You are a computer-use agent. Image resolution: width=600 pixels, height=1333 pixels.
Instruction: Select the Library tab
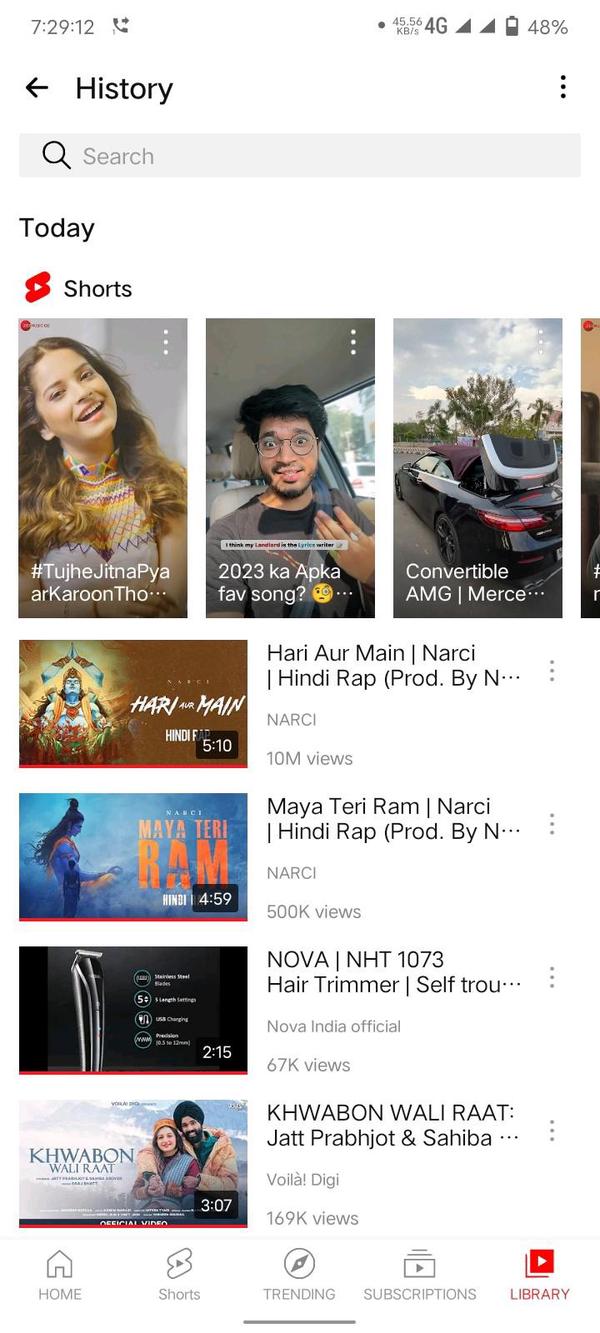pyautogui.click(x=539, y=1275)
